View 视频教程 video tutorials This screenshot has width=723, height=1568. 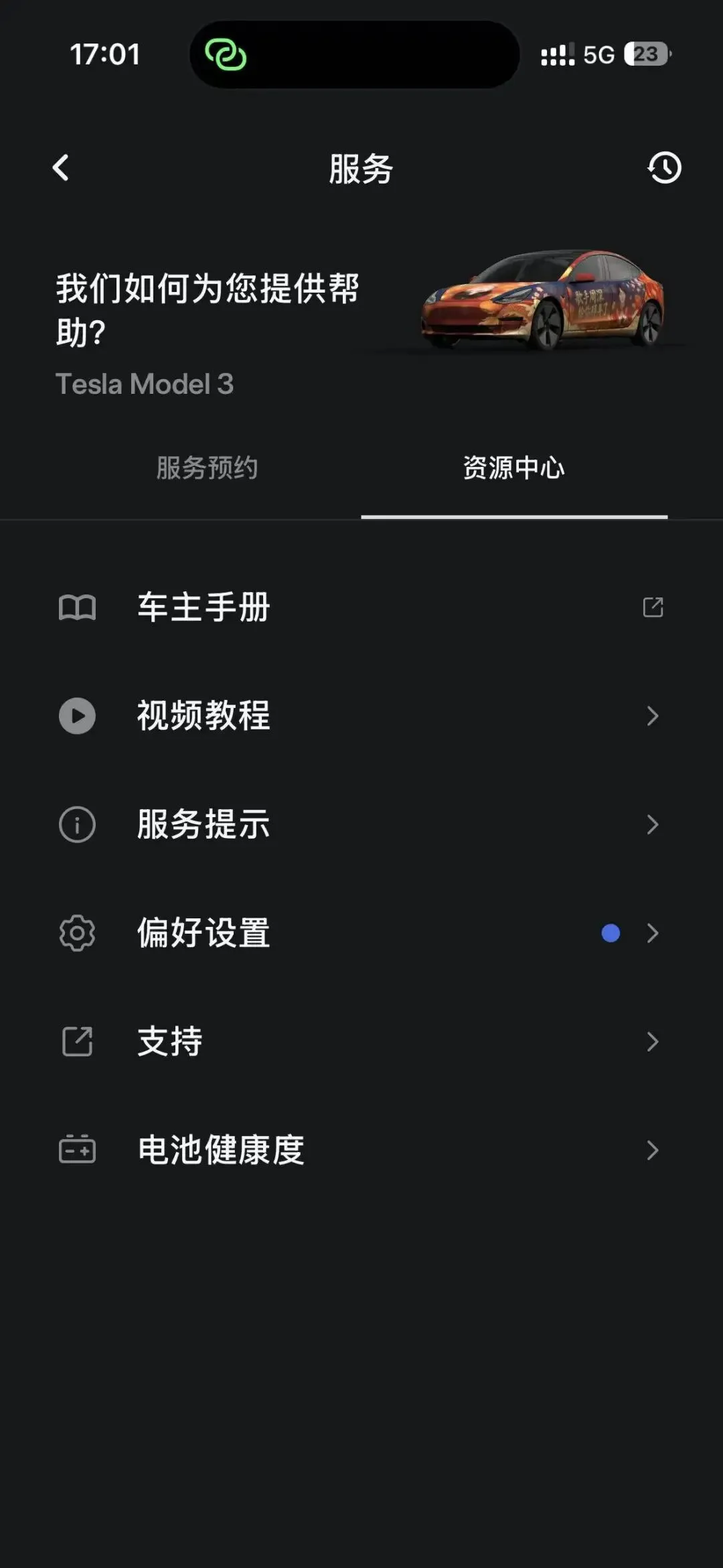pos(361,715)
